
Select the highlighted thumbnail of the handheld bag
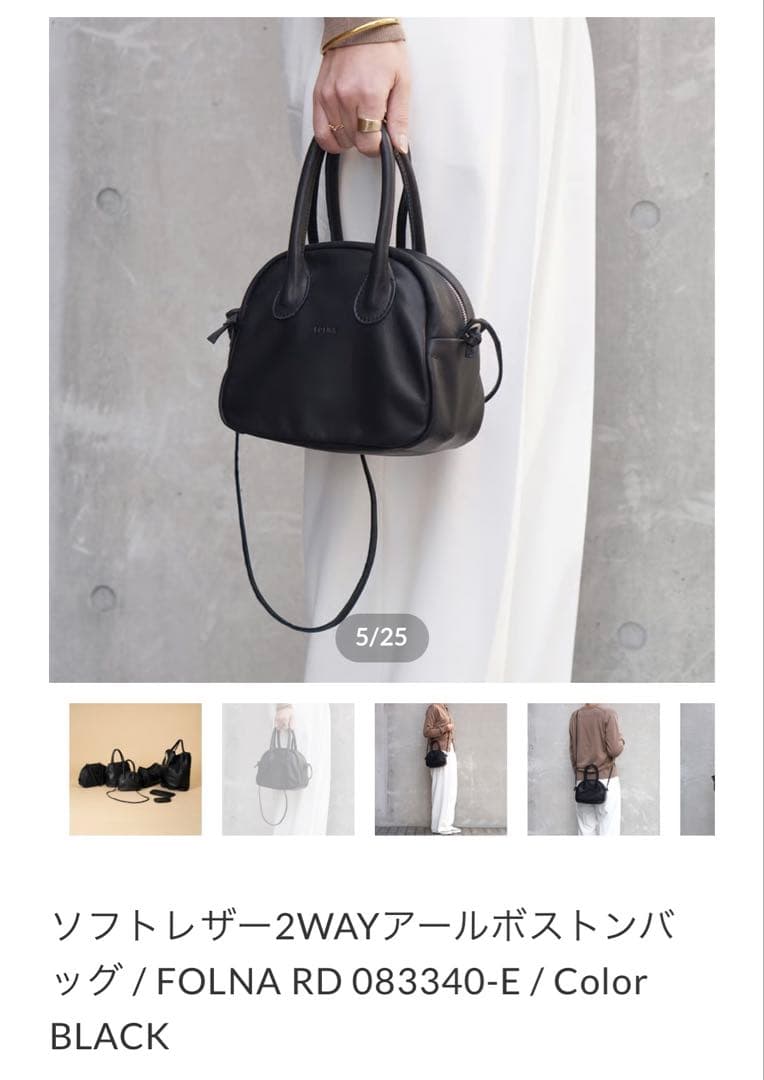pyautogui.click(x=288, y=769)
